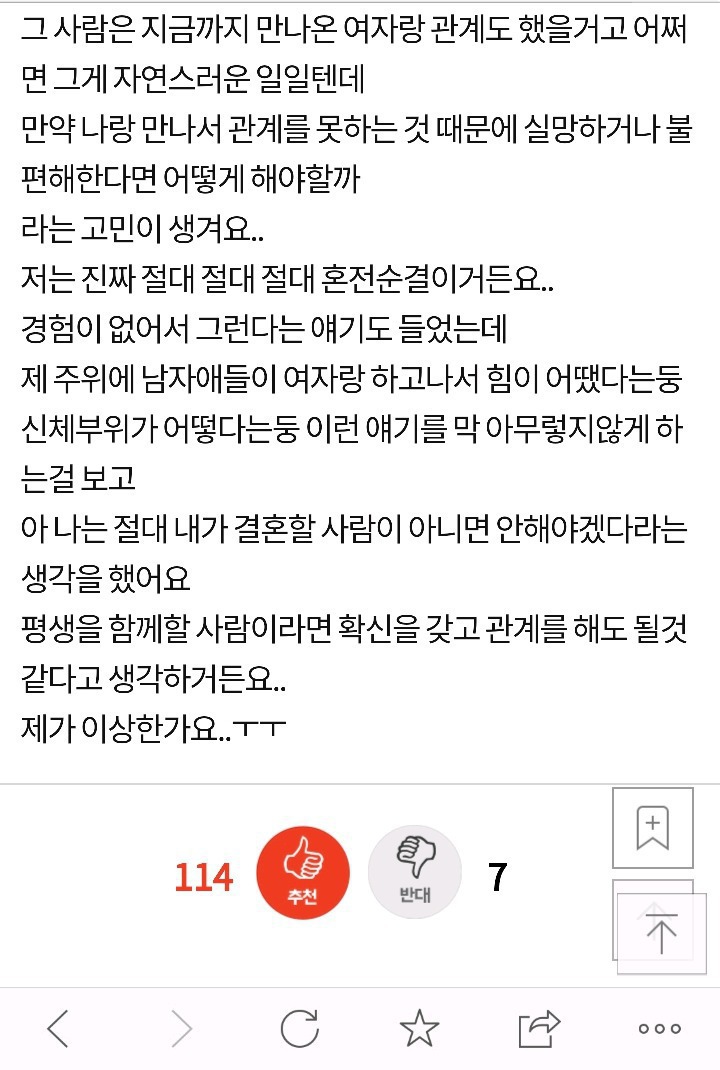Screen dimensions: 720x1070
Task: Navigate back with the left chevron
Action: (59, 1027)
